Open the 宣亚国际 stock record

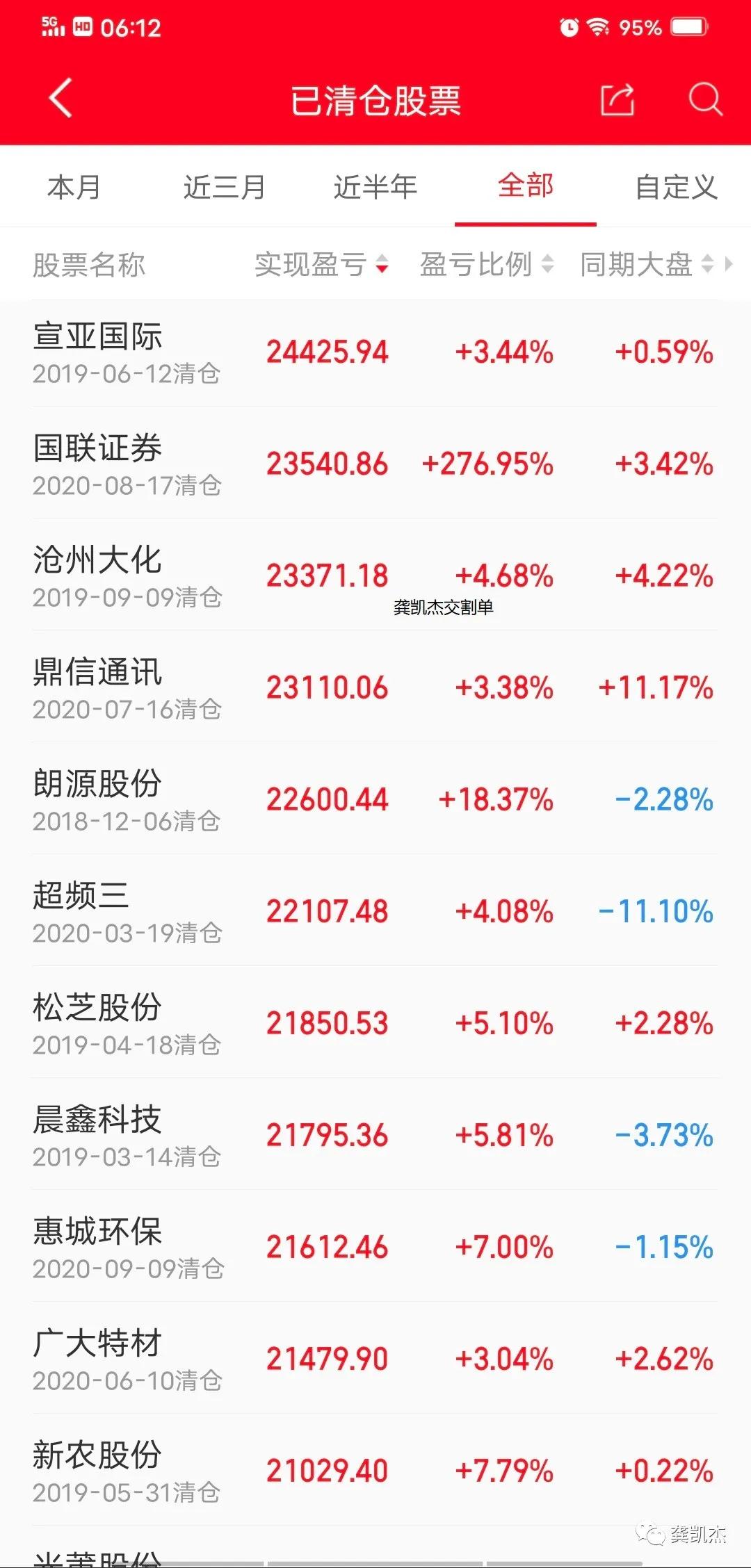coord(375,351)
